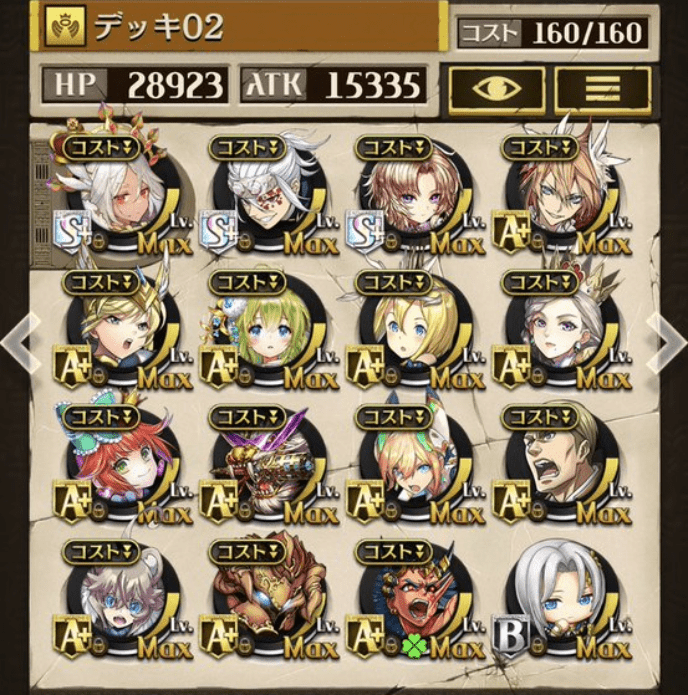Toggle the eye view button
Viewport: 688px width, 695px height.
click(x=495, y=88)
